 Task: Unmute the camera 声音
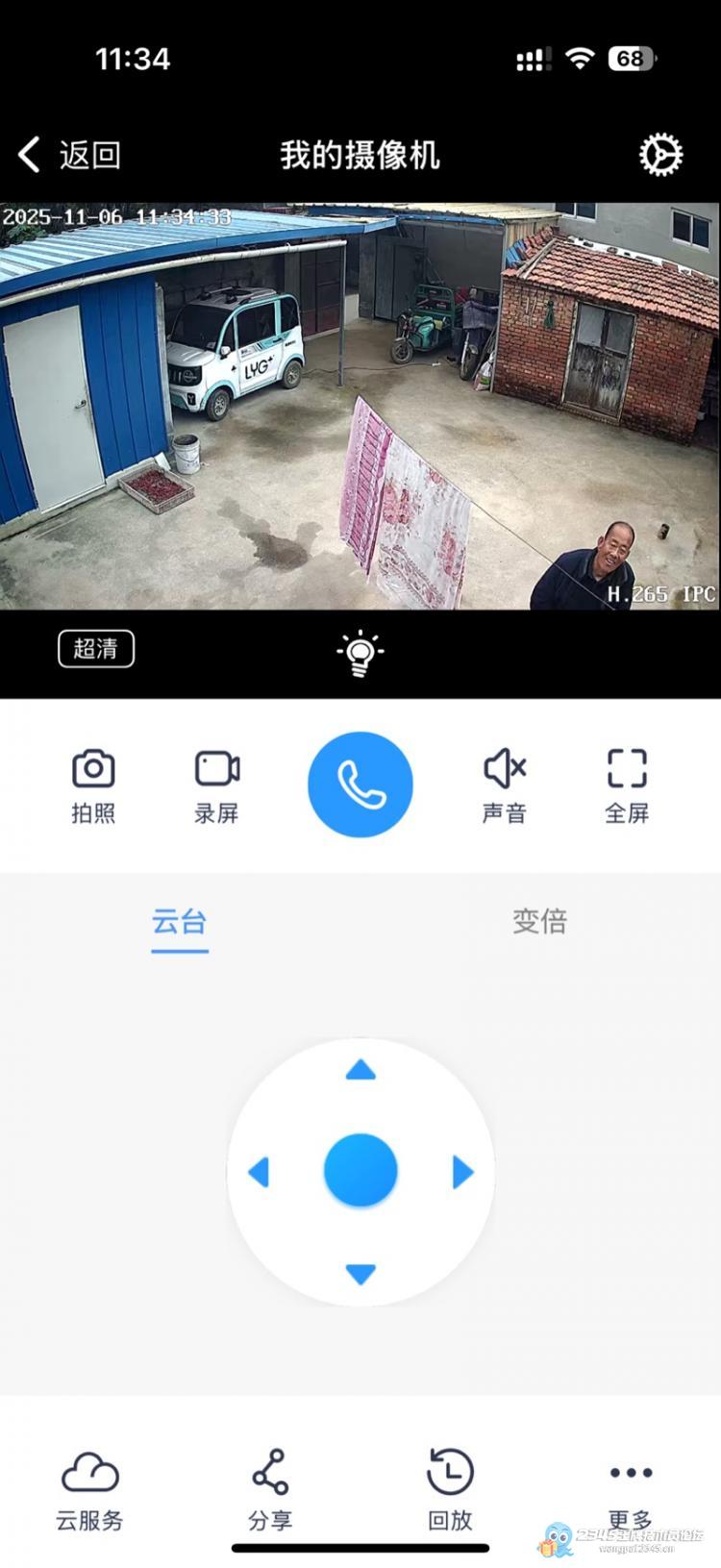[505, 785]
